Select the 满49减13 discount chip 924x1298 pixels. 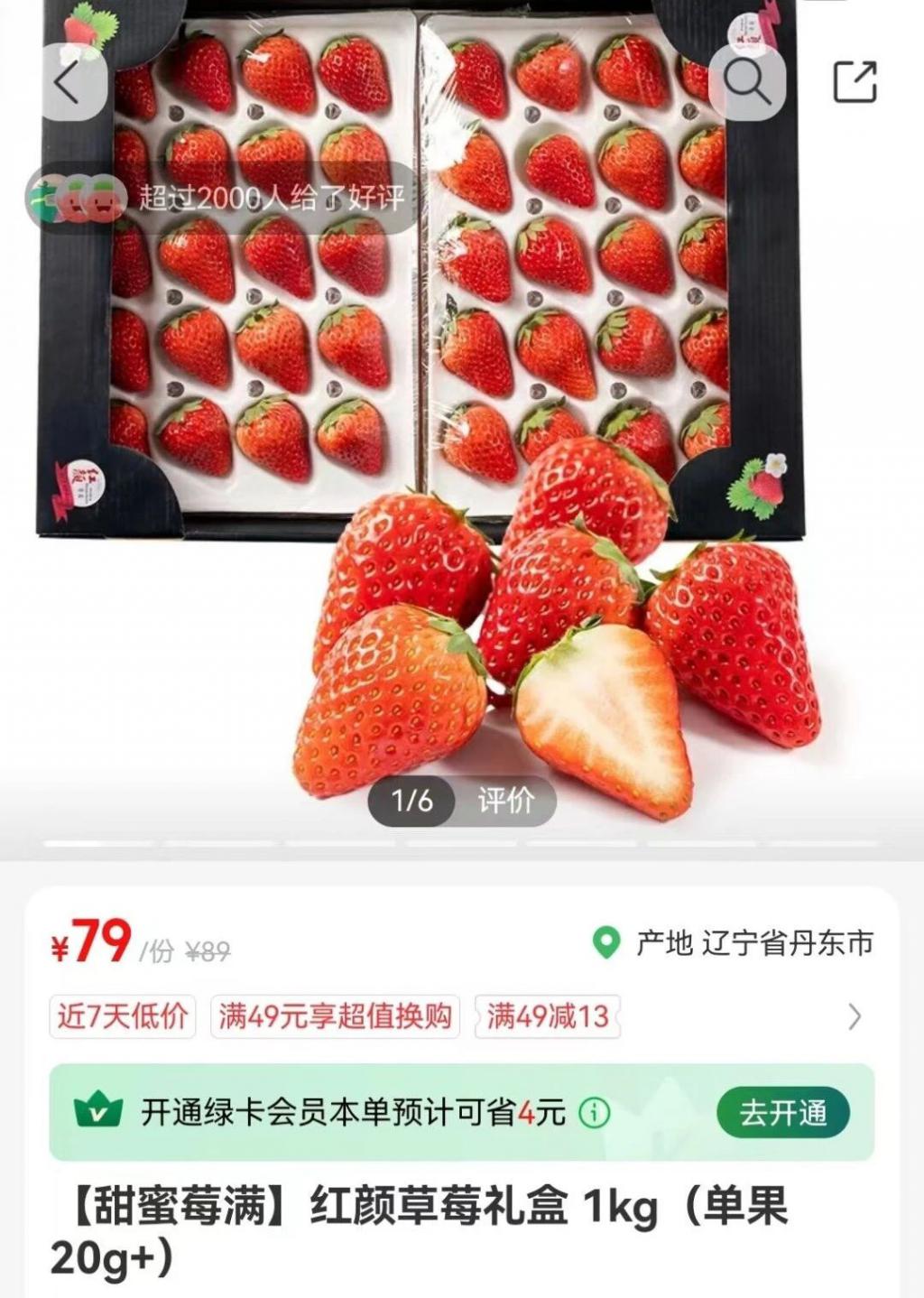click(x=548, y=1016)
